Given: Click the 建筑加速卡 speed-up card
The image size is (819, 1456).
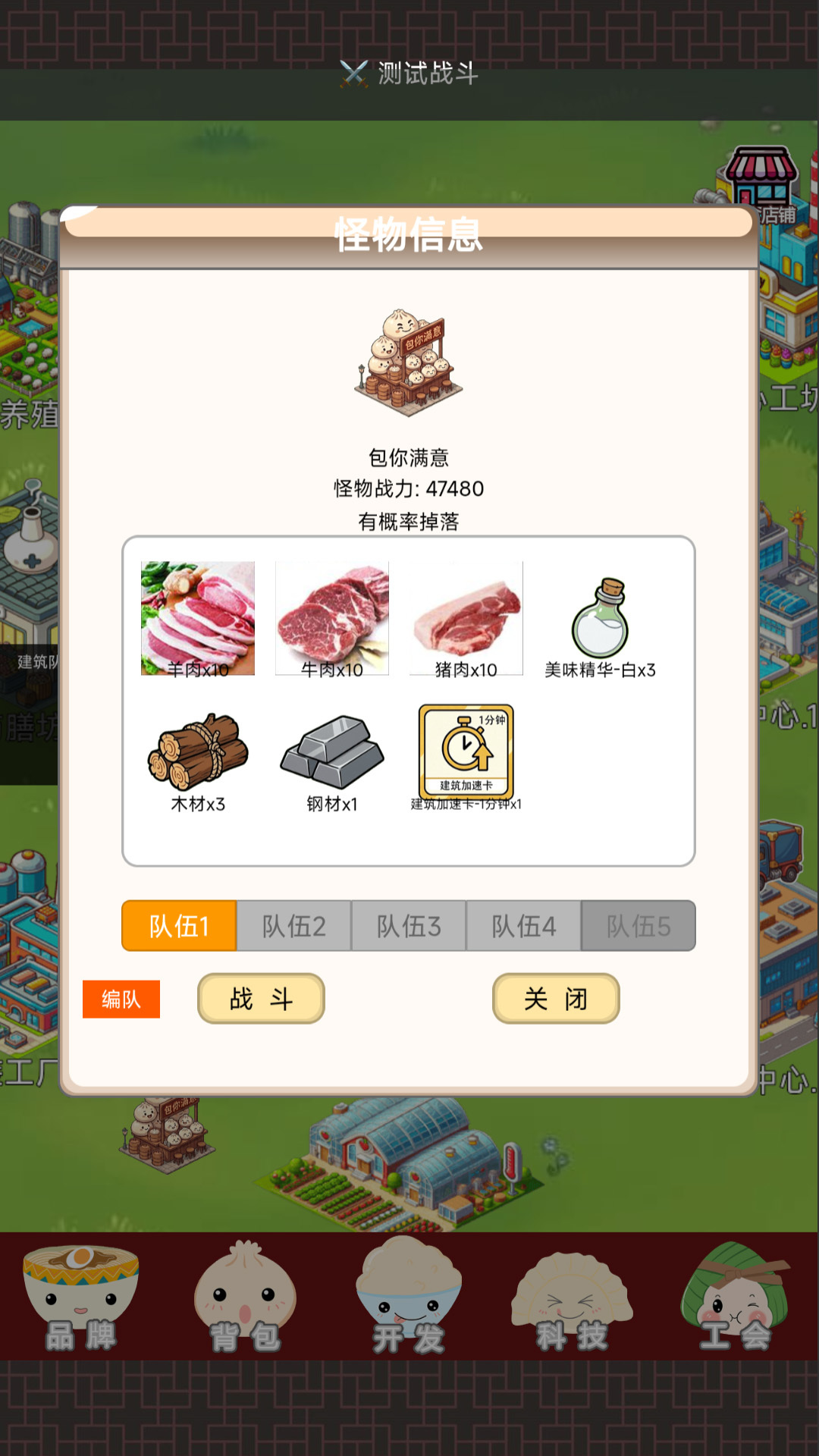Looking at the screenshot, I should coord(468,751).
